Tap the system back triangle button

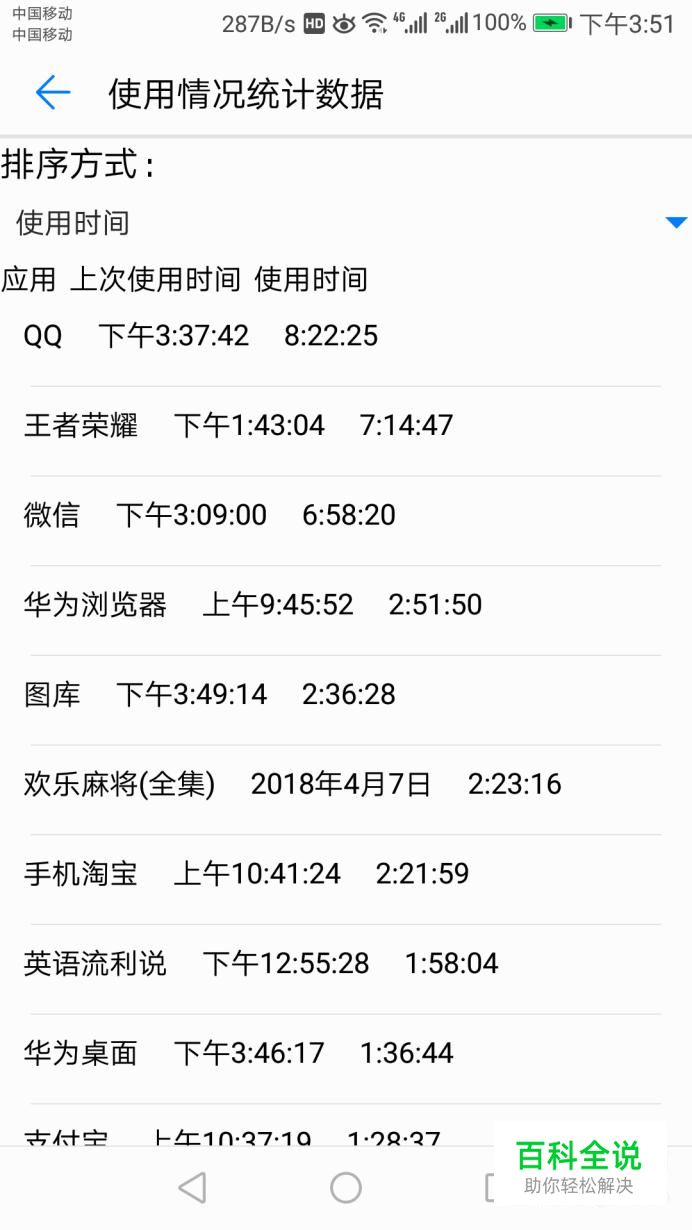(192, 1187)
